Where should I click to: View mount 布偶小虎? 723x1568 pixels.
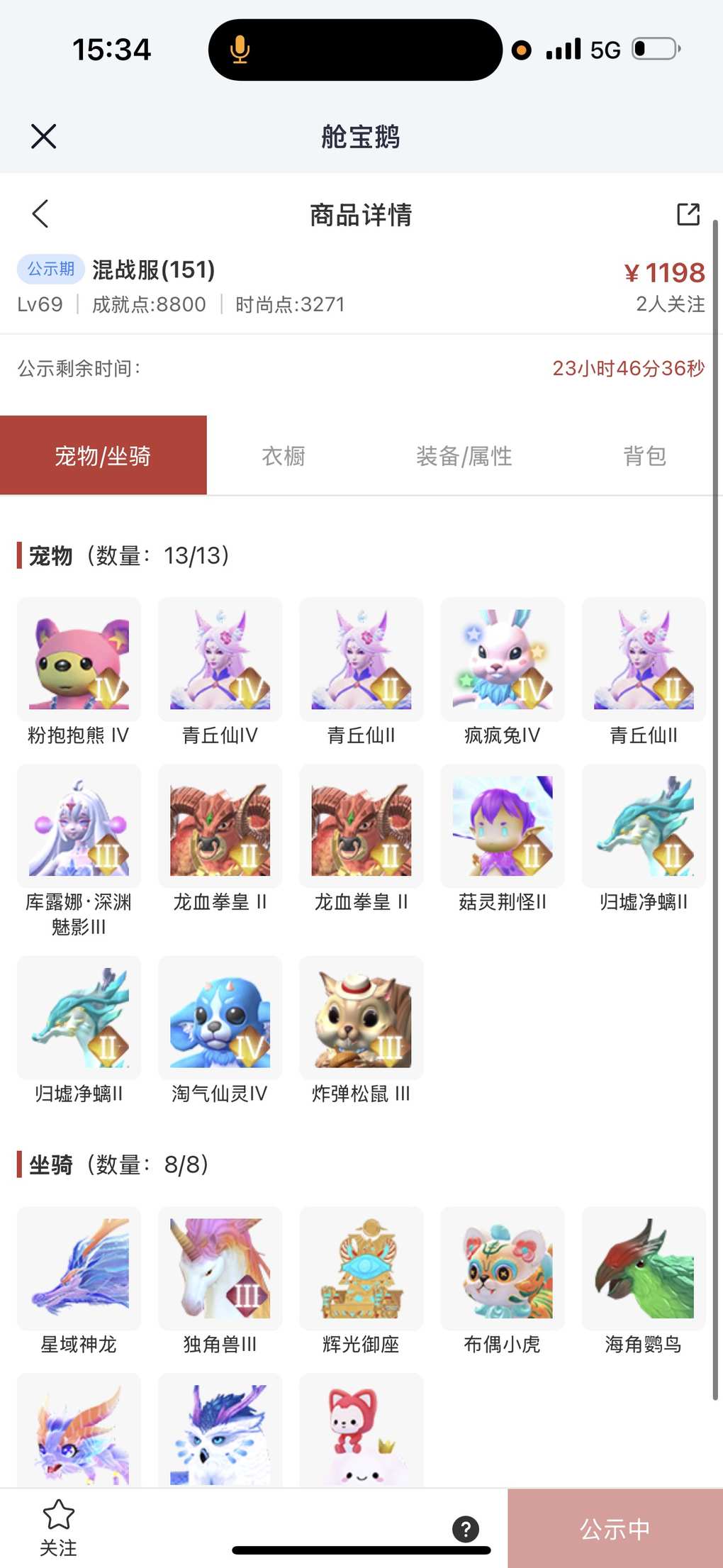click(x=503, y=1269)
